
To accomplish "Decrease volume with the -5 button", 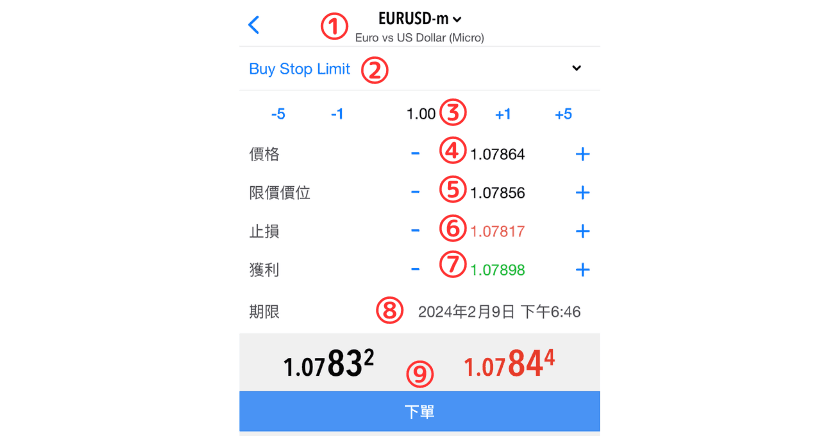I will click(278, 114).
